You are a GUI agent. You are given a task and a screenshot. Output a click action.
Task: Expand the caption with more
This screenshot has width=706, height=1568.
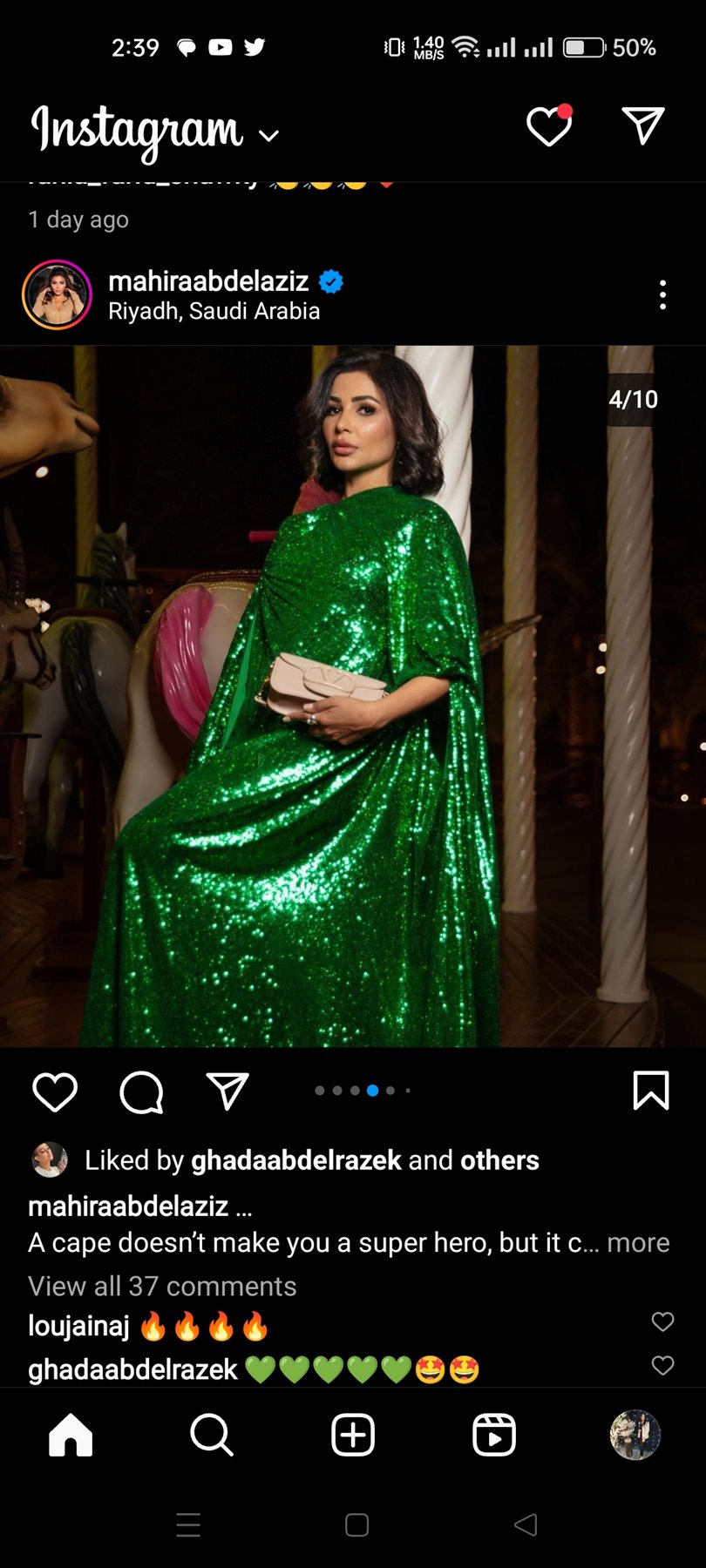[638, 1243]
